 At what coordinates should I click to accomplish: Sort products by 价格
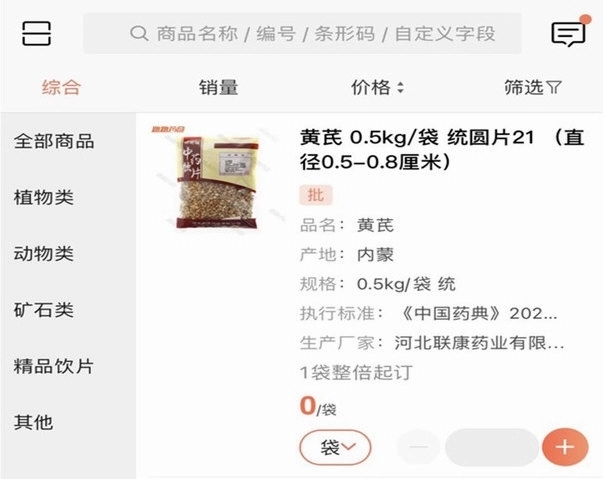(x=377, y=87)
